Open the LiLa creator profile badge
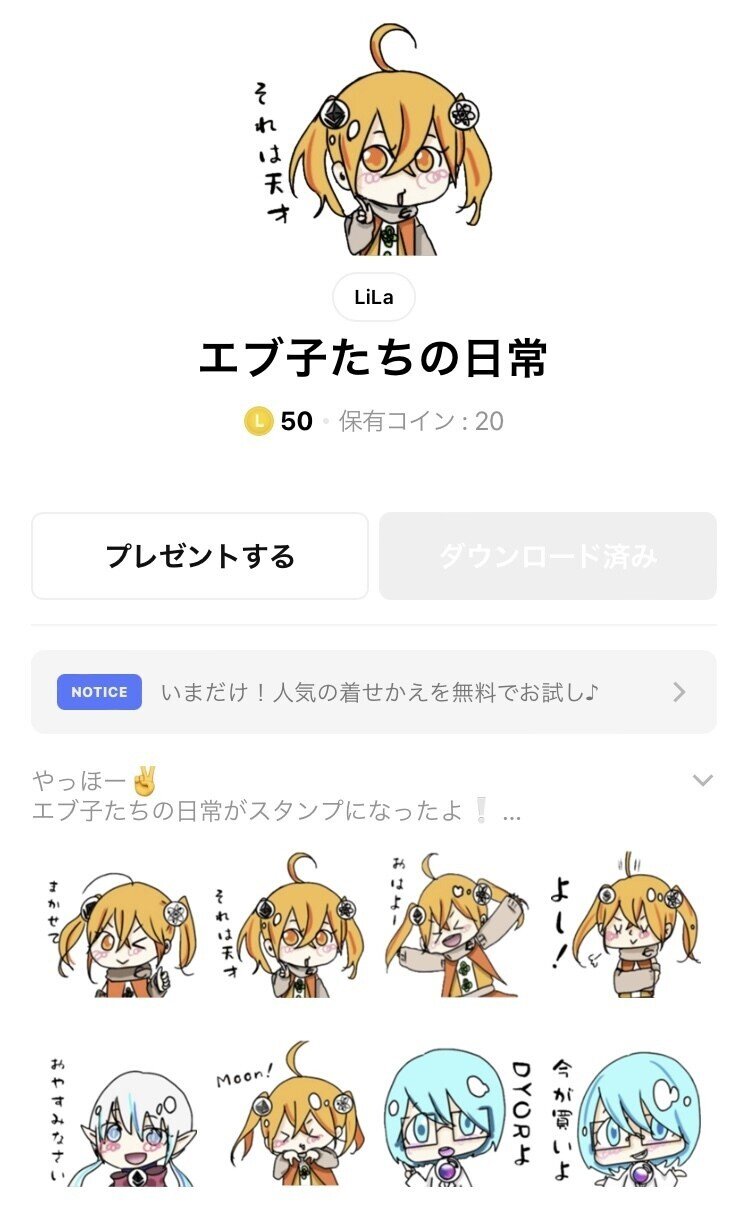The width and height of the screenshot is (749, 1218). [x=375, y=296]
